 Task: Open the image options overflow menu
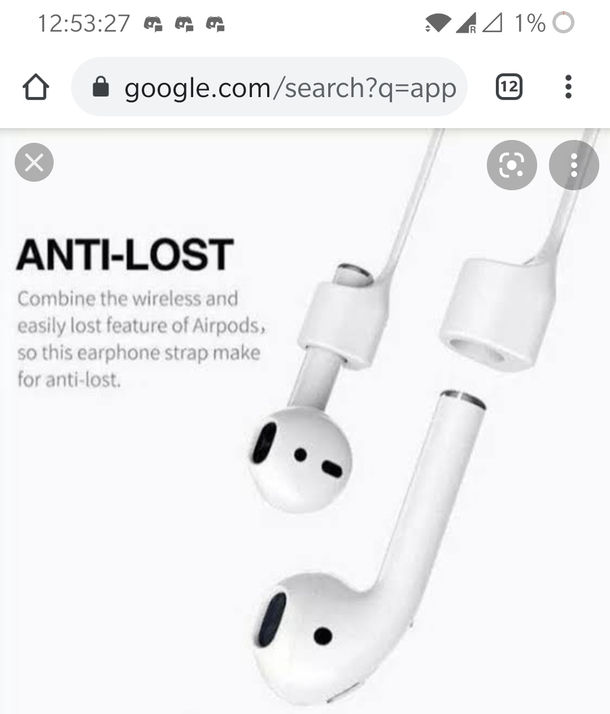tap(574, 166)
